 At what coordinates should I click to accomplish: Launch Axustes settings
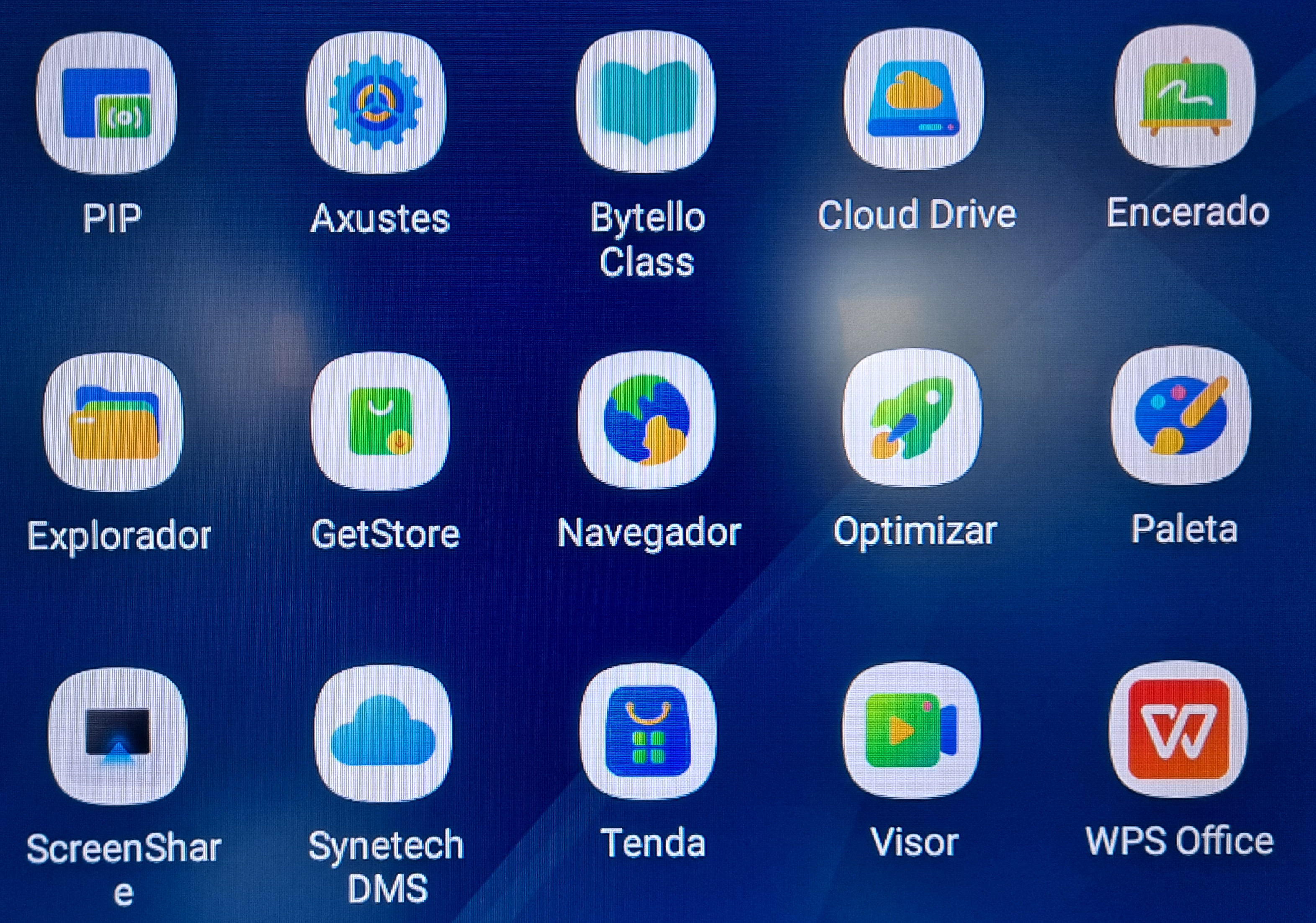pyautogui.click(x=375, y=102)
